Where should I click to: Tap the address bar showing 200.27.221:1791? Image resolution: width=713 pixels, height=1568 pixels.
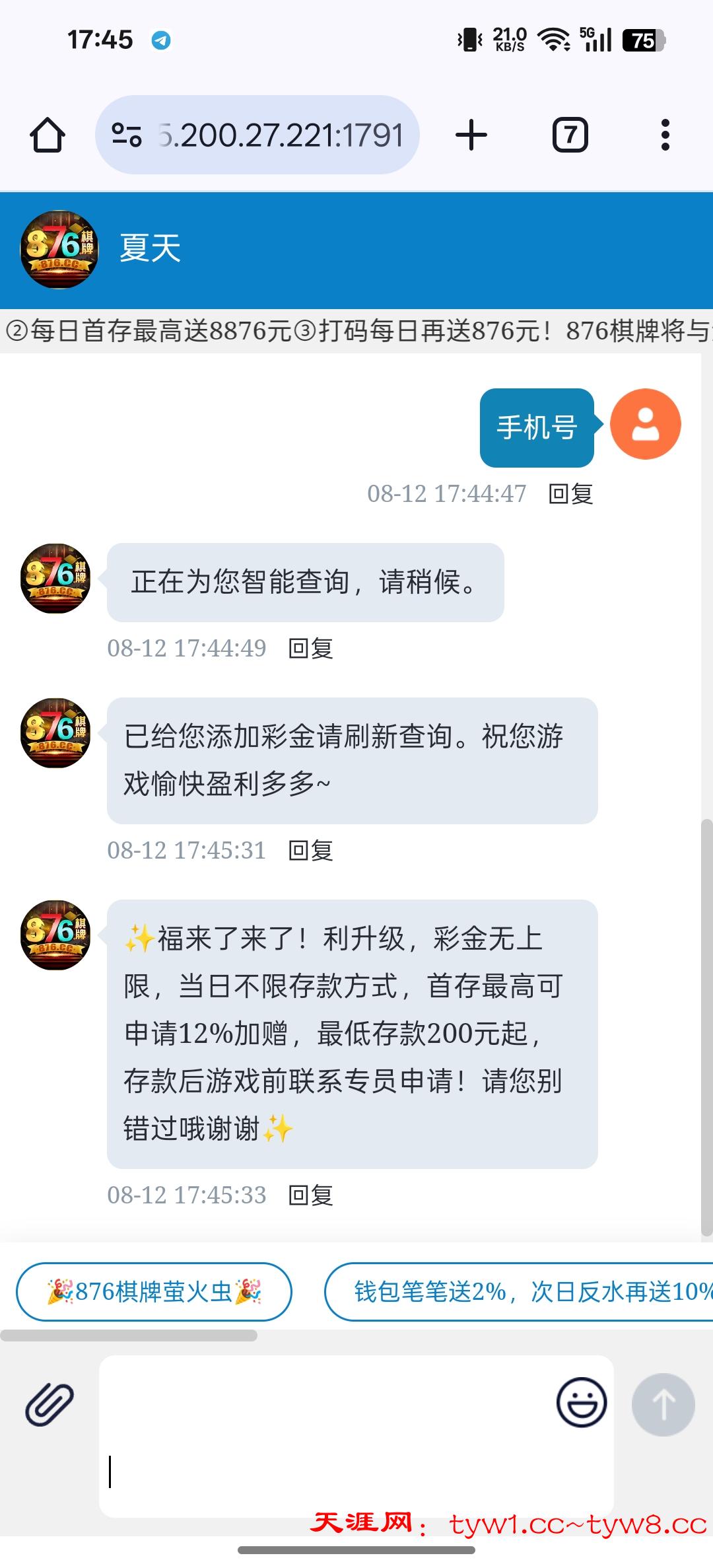coord(281,135)
